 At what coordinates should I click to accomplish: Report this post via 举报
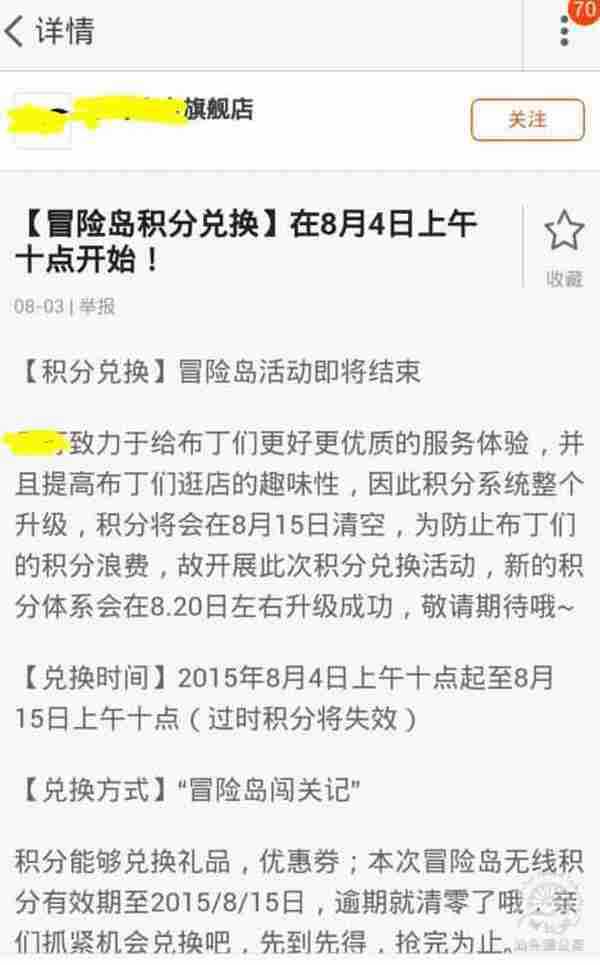pyautogui.click(x=97, y=306)
